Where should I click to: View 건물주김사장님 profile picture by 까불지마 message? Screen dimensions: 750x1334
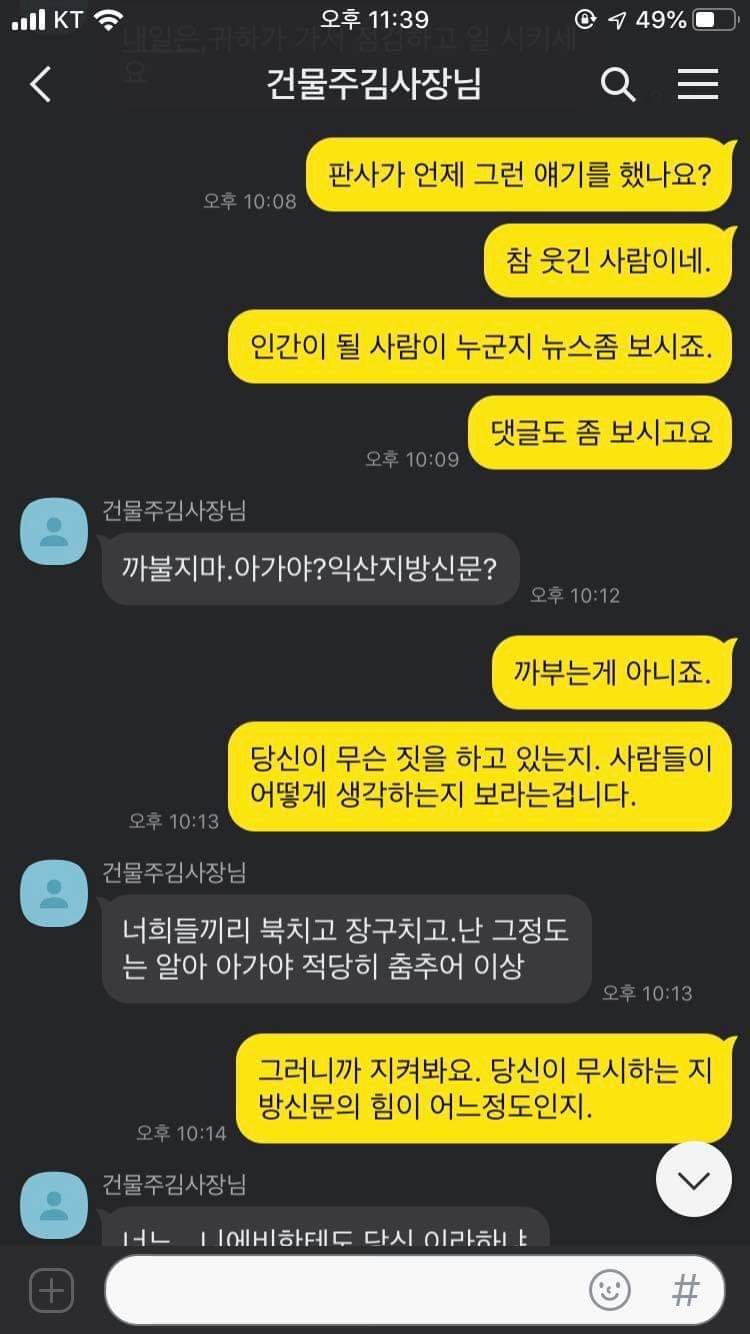(54, 531)
